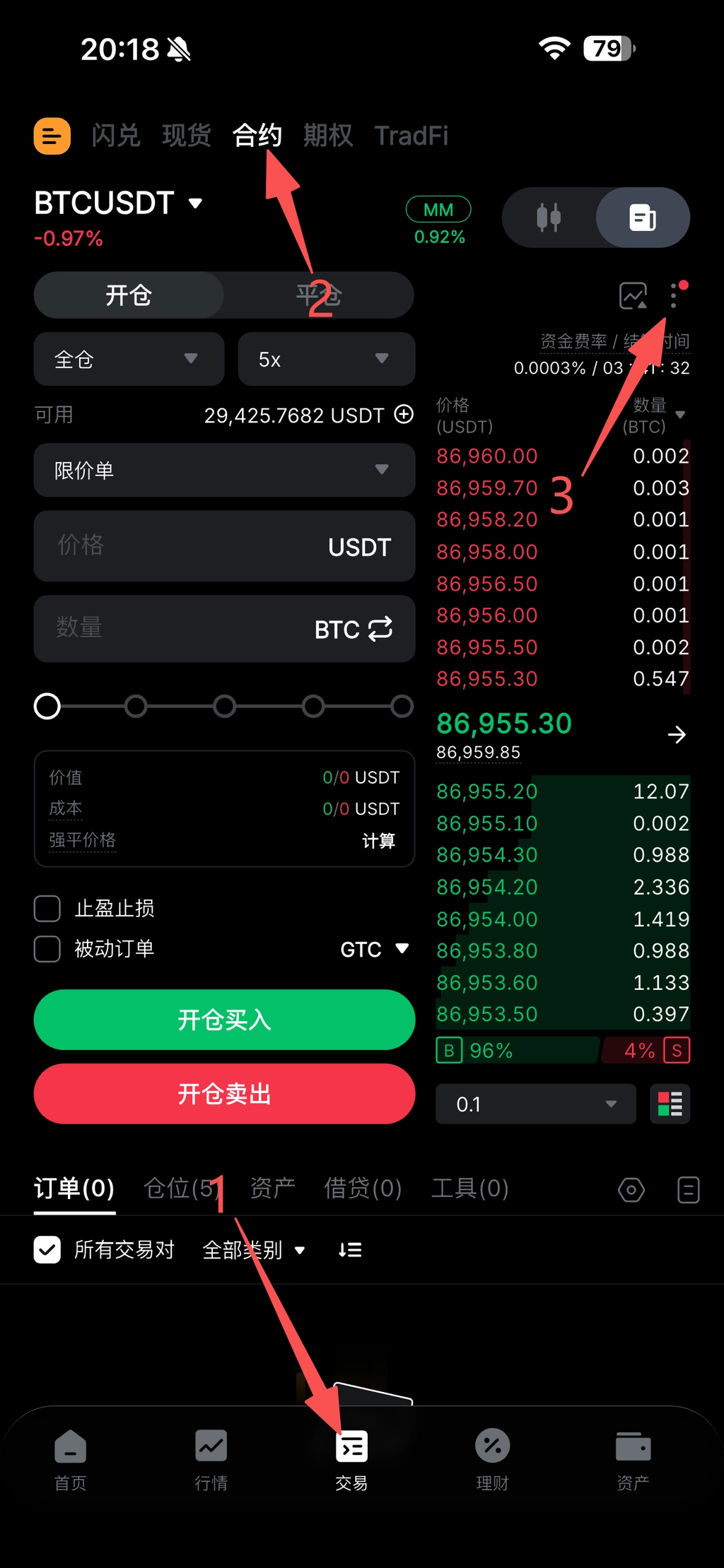Open the three-dot overflow menu
Image resolution: width=724 pixels, height=1568 pixels.
[x=674, y=295]
